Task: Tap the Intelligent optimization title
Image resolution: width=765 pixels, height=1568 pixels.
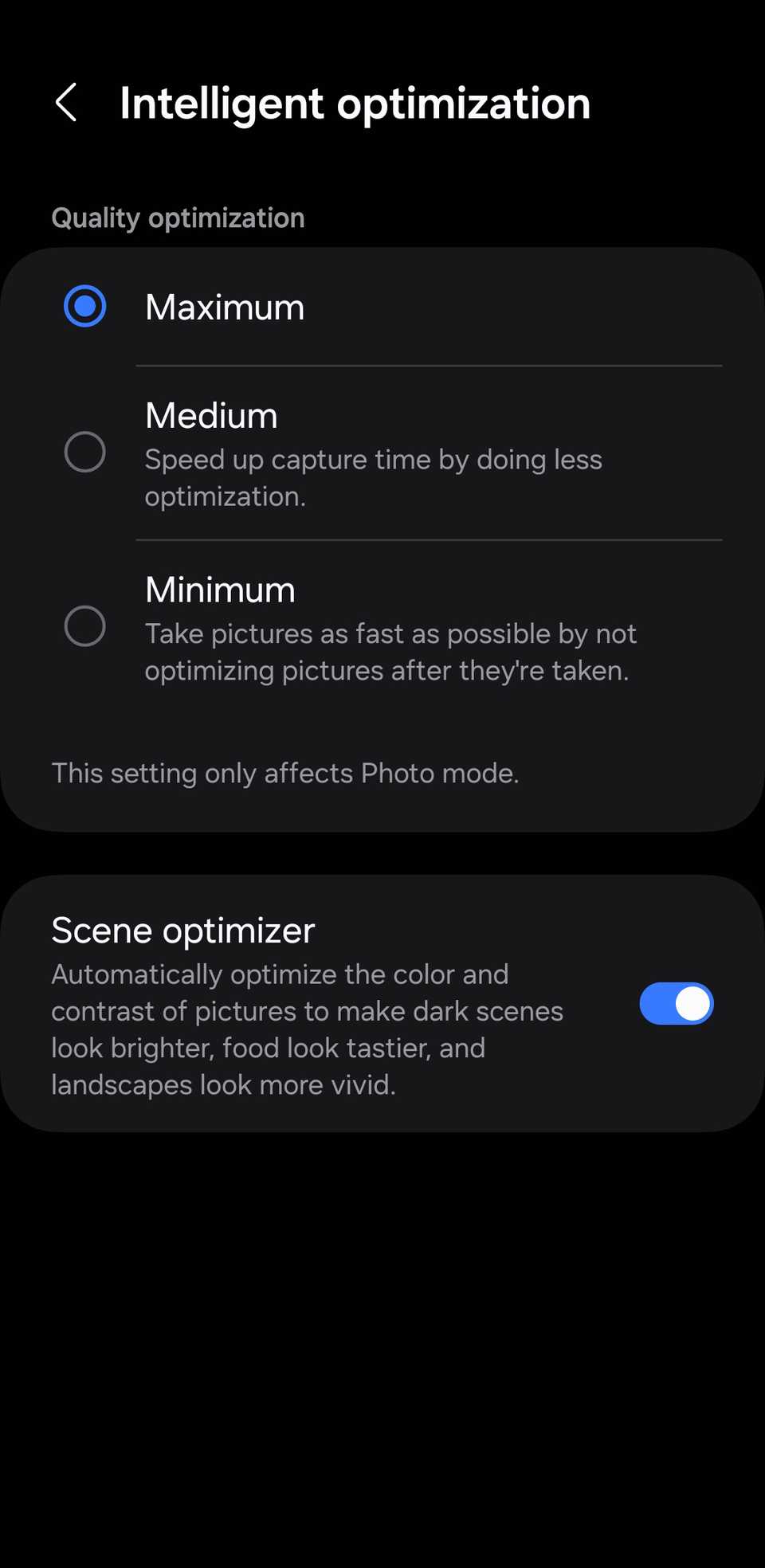Action: click(355, 104)
